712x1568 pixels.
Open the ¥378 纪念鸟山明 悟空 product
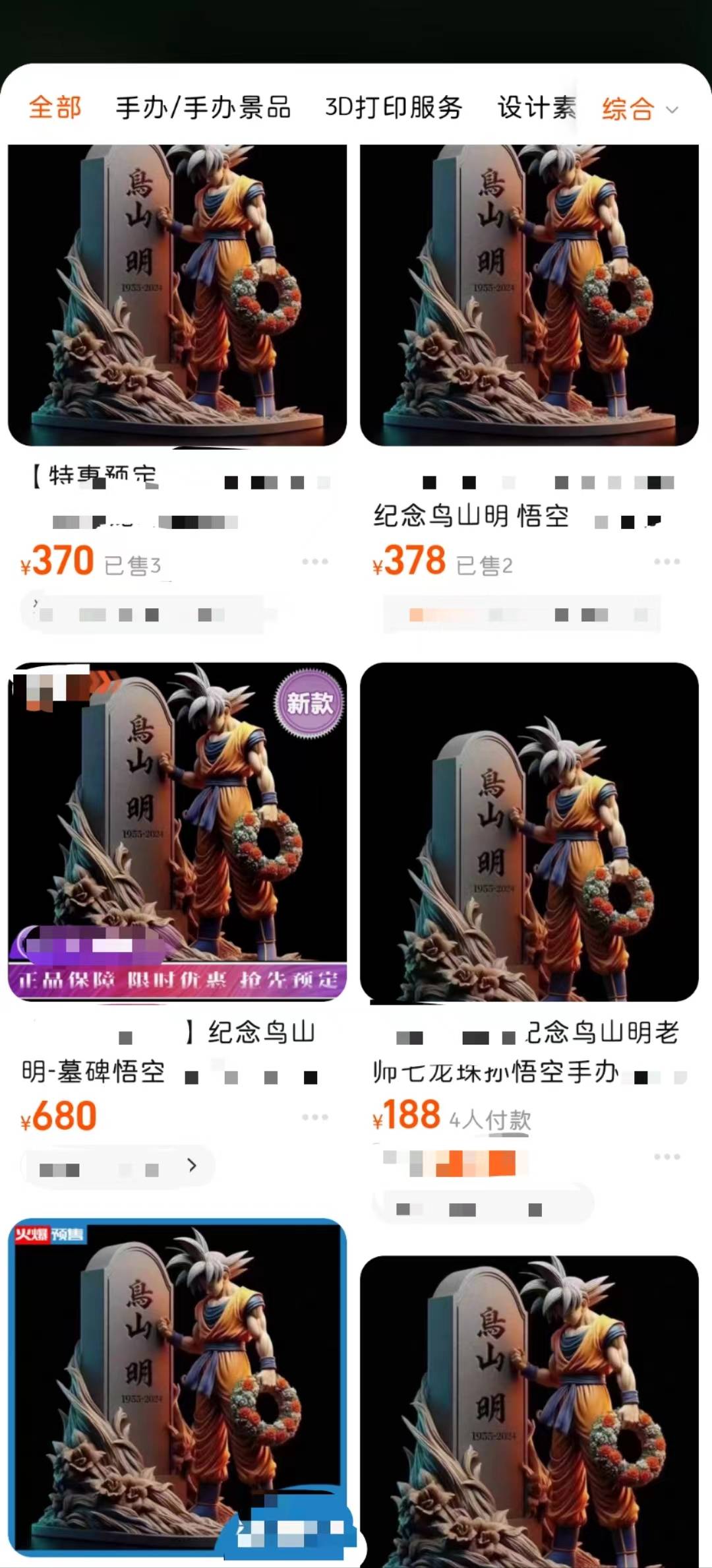(x=529, y=295)
